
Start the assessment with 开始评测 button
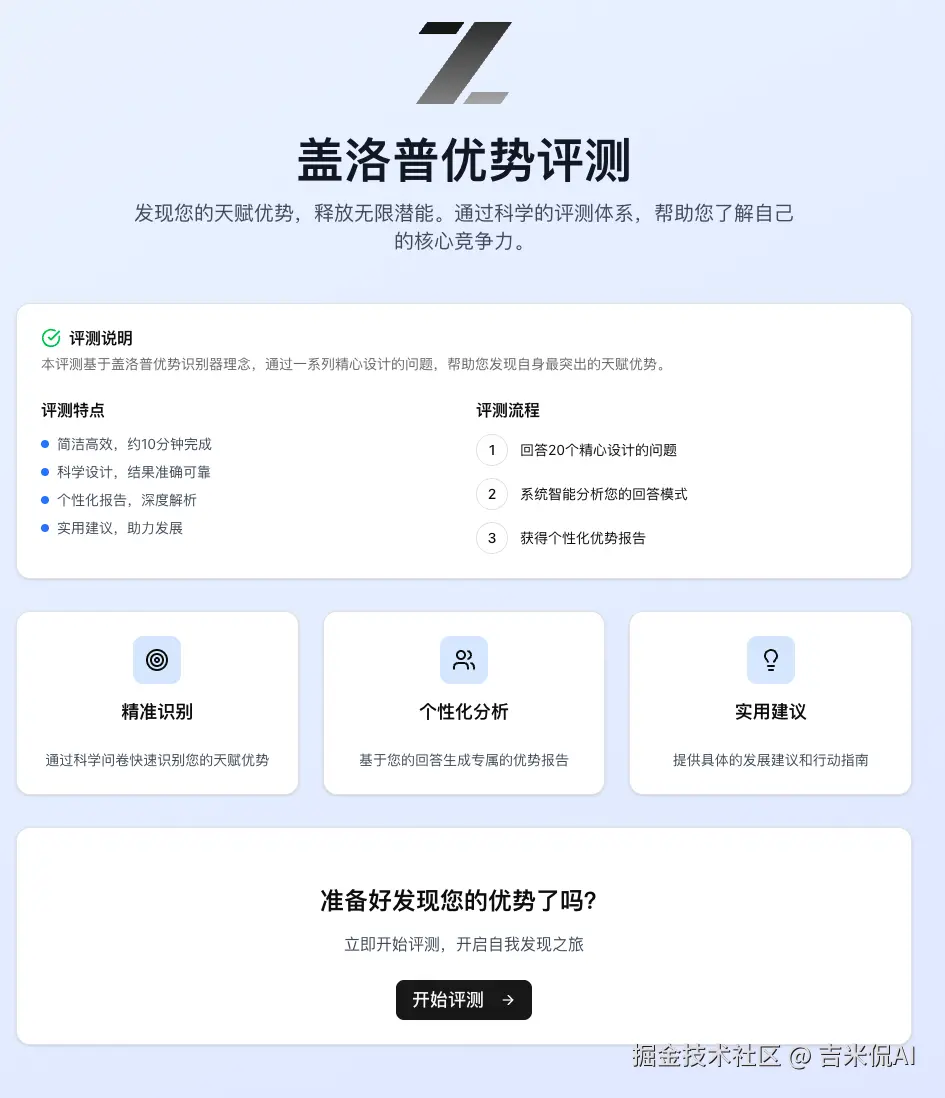(463, 1000)
